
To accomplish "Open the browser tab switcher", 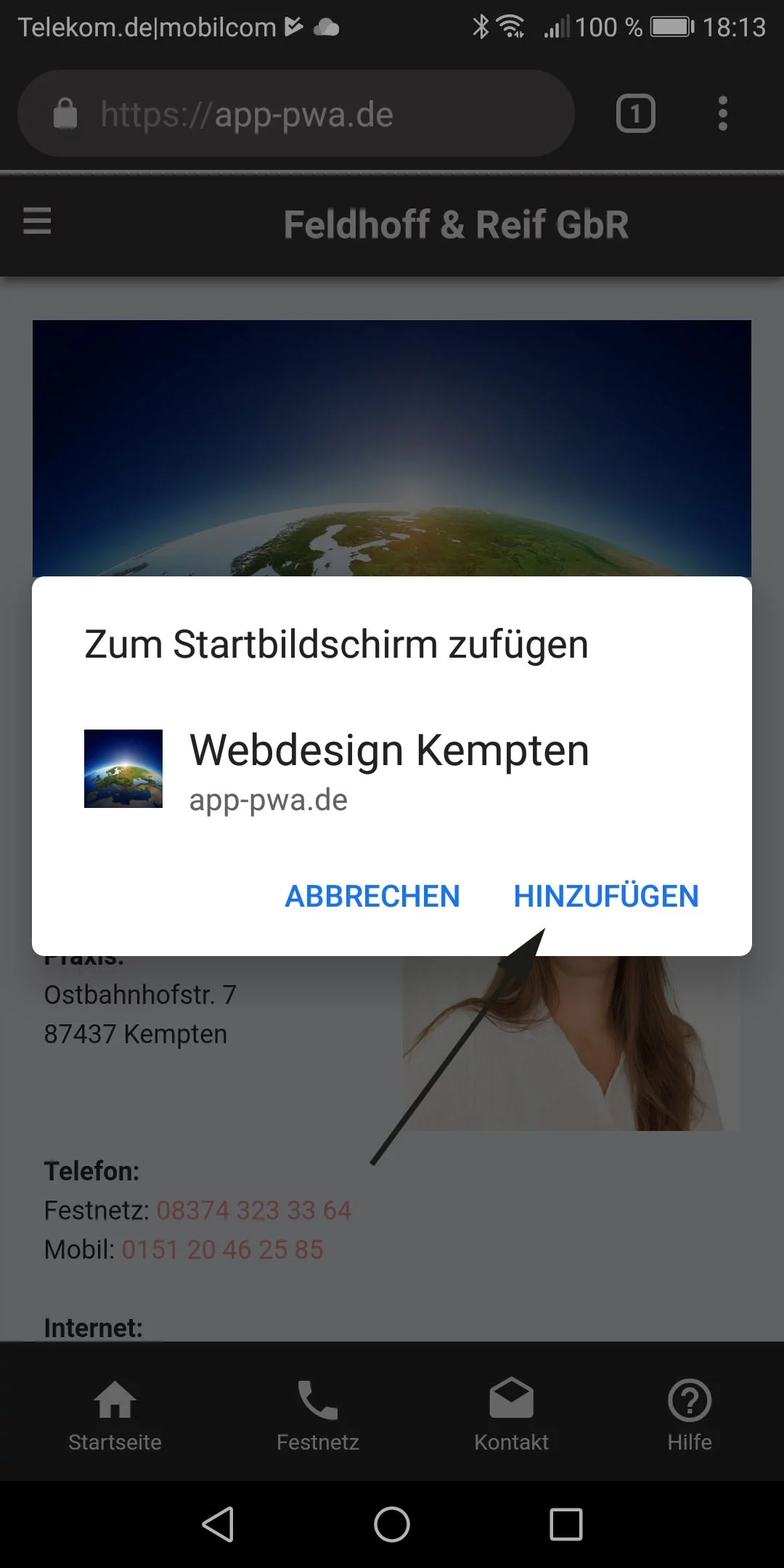I will [x=635, y=114].
